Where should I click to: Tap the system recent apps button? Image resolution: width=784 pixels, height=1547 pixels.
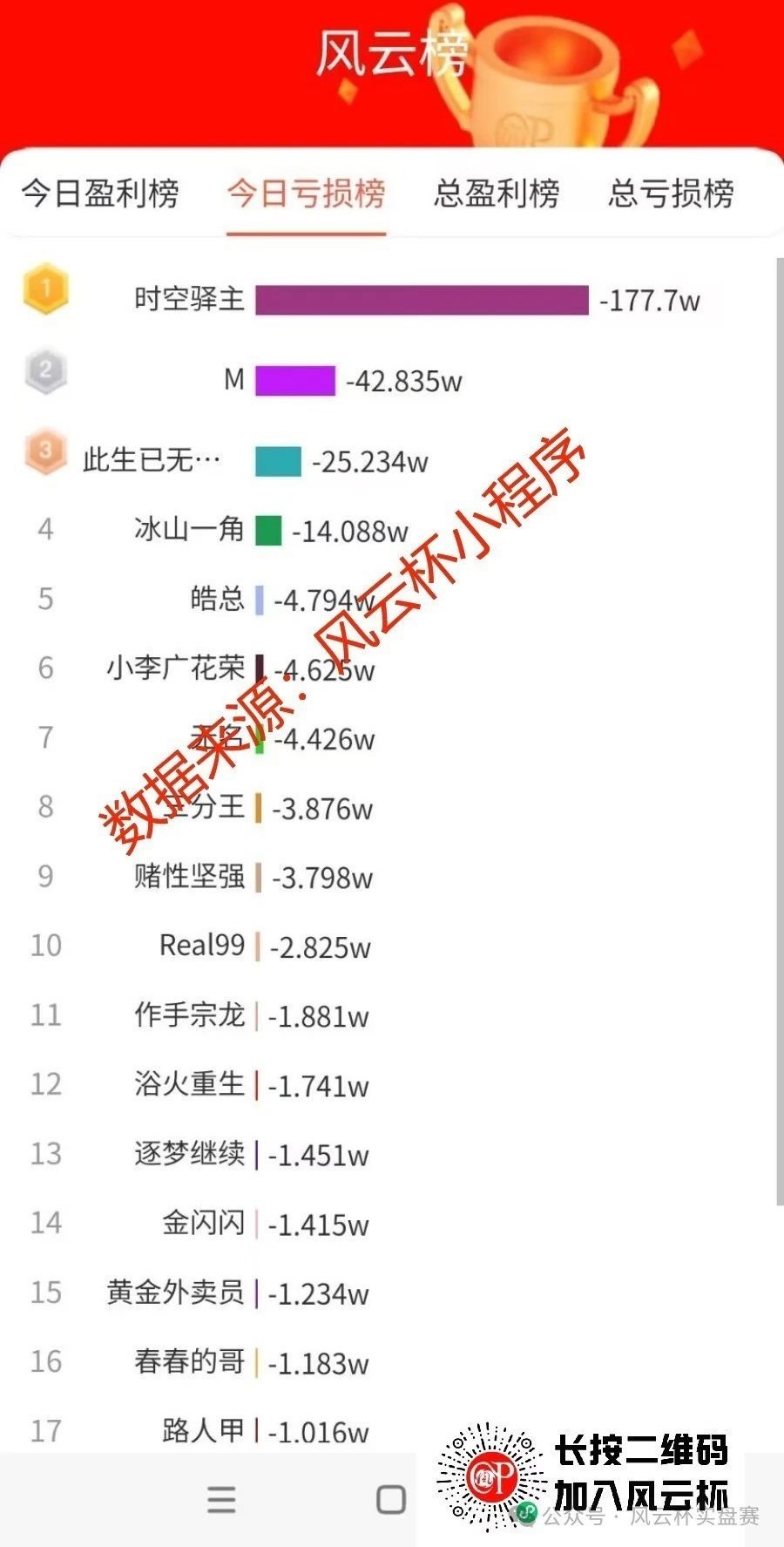click(221, 1499)
